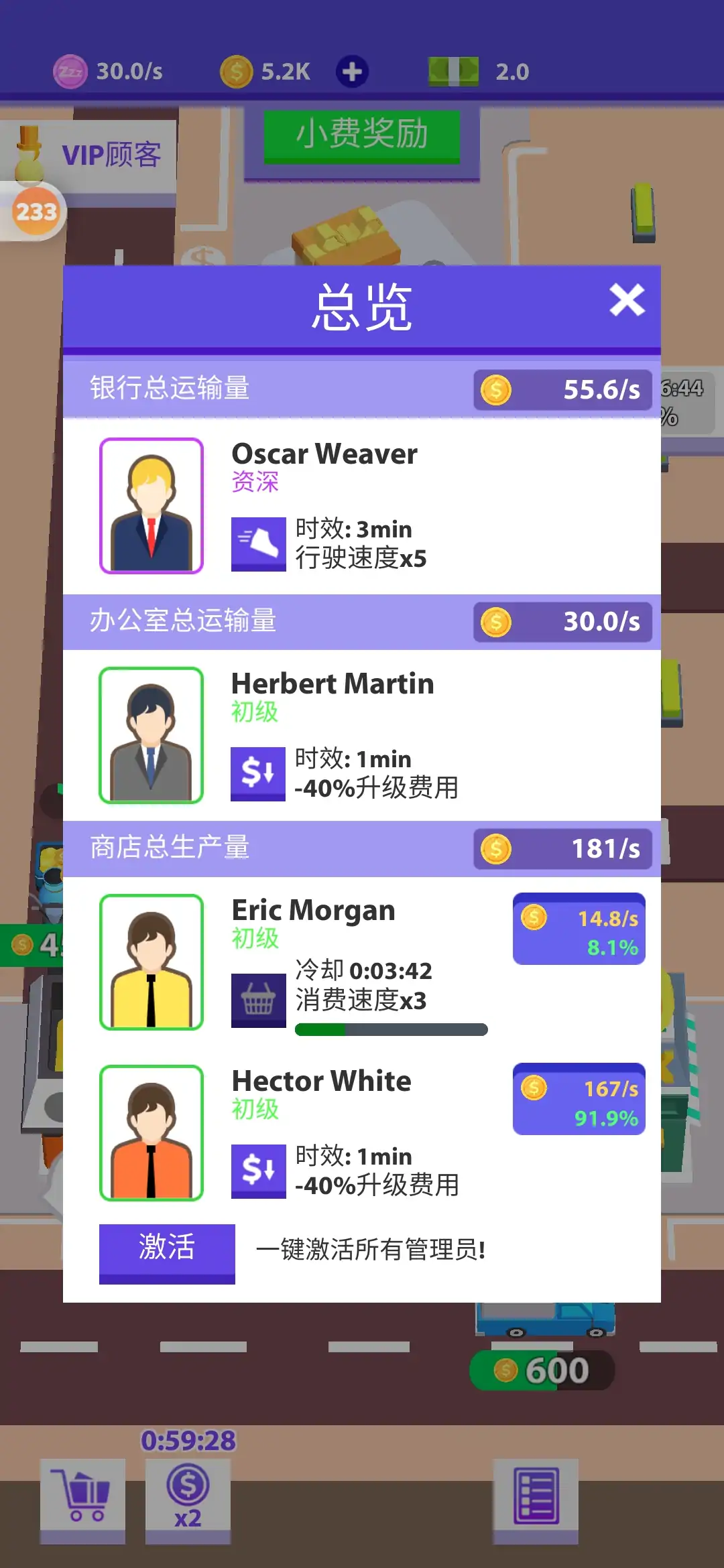This screenshot has height=1568, width=724.
Task: Select manager Hector White
Action: [152, 1133]
